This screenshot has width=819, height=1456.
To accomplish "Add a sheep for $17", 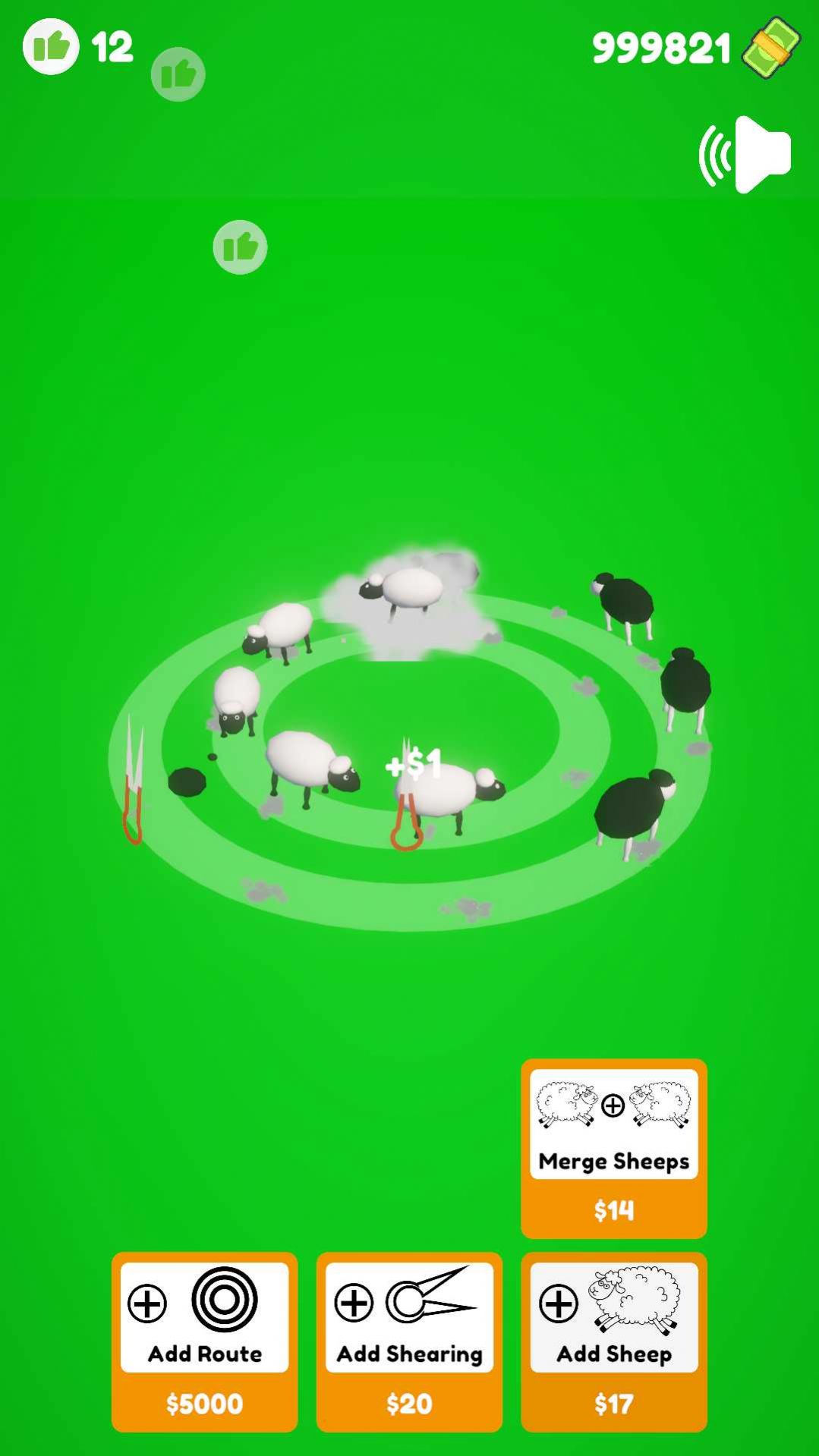I will coord(613,1341).
